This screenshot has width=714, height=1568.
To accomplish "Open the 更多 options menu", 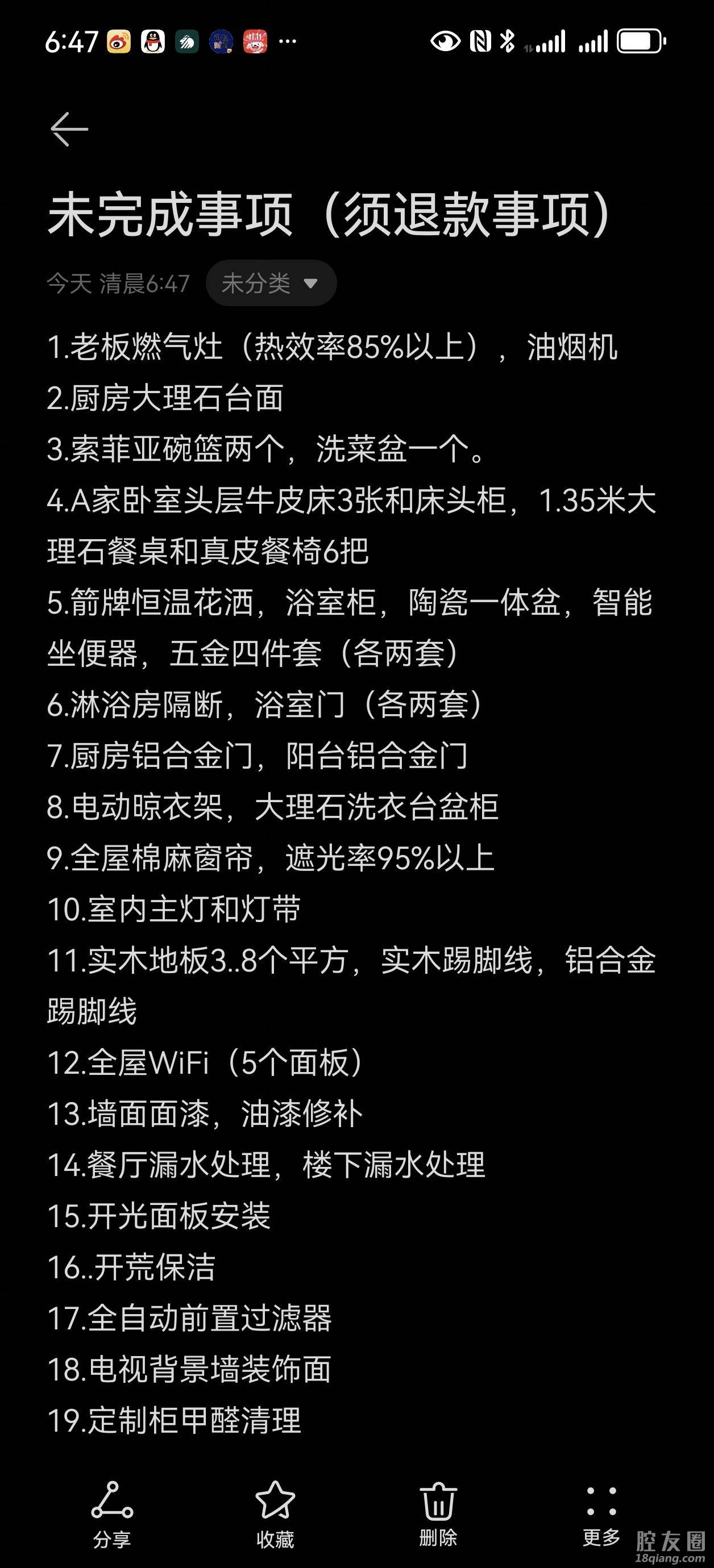I will (601, 1513).
